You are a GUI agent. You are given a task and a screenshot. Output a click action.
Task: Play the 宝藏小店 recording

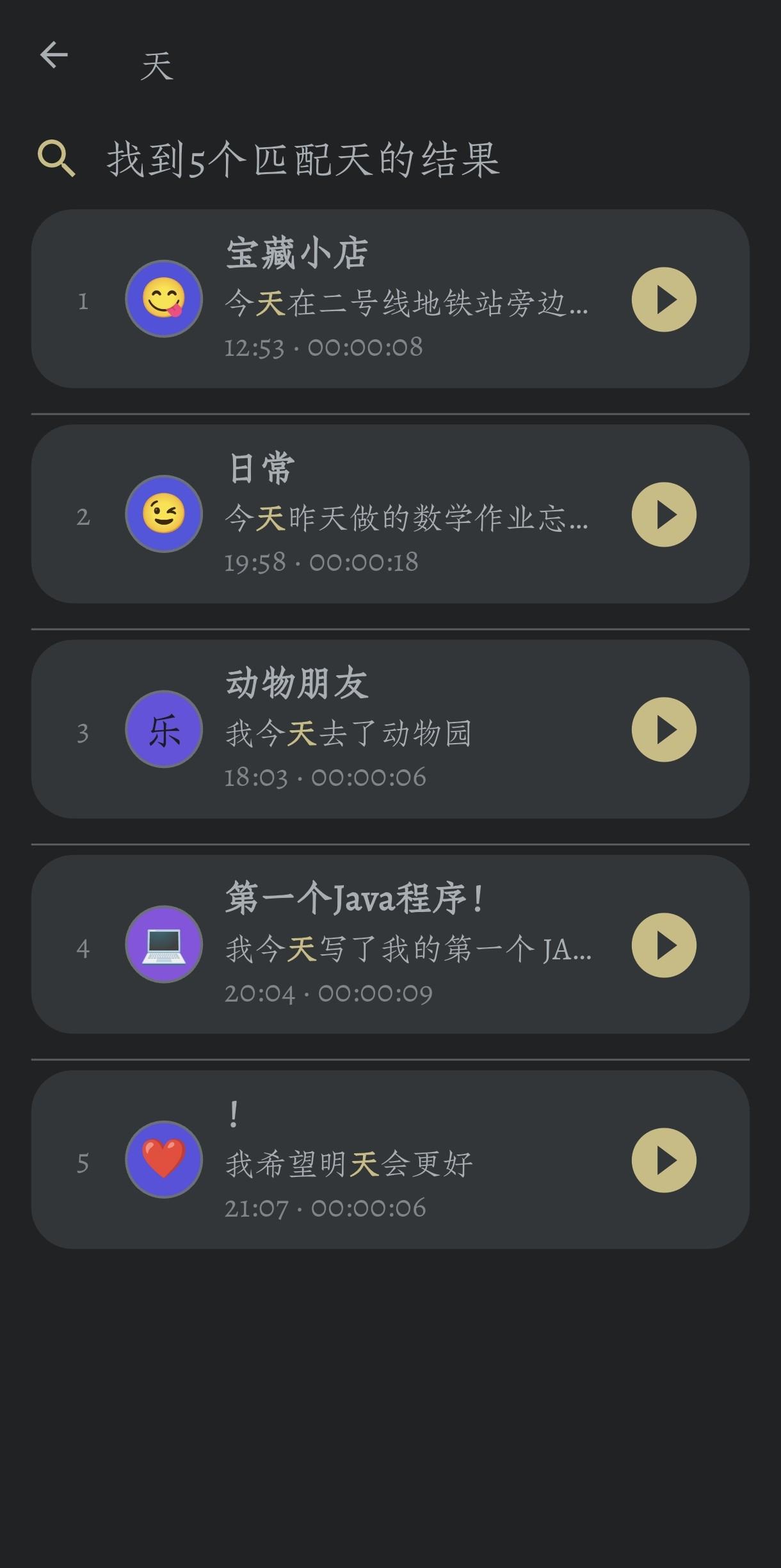coord(663,300)
